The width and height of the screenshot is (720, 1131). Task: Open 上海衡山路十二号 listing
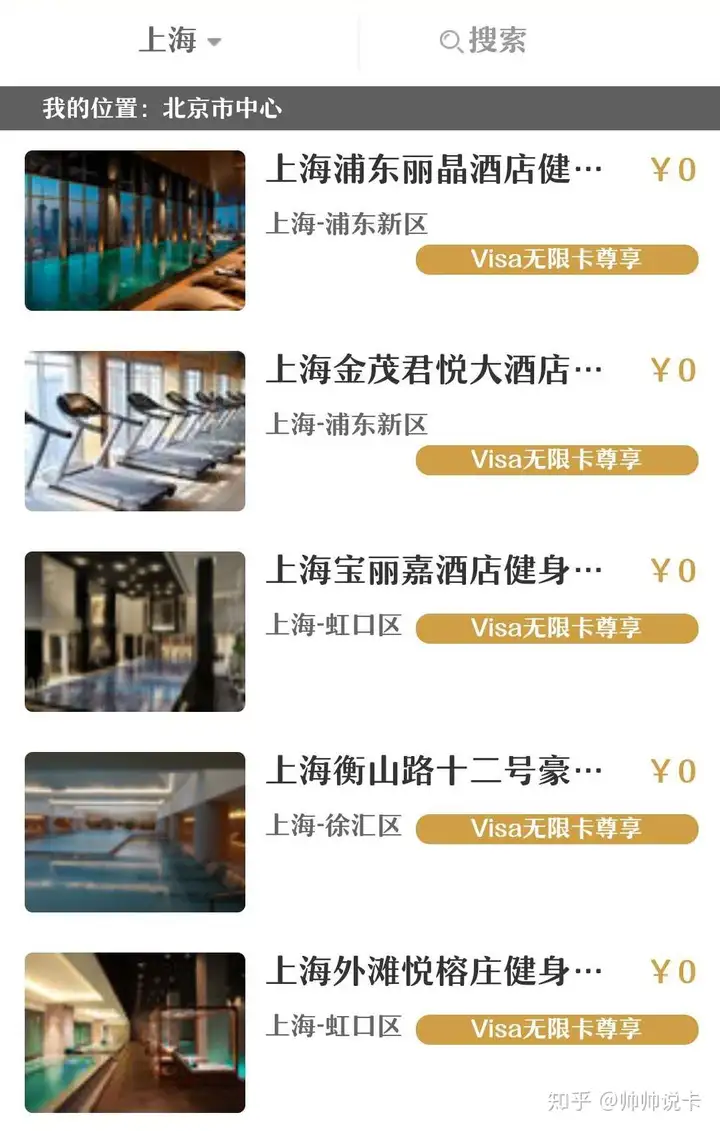433,771
